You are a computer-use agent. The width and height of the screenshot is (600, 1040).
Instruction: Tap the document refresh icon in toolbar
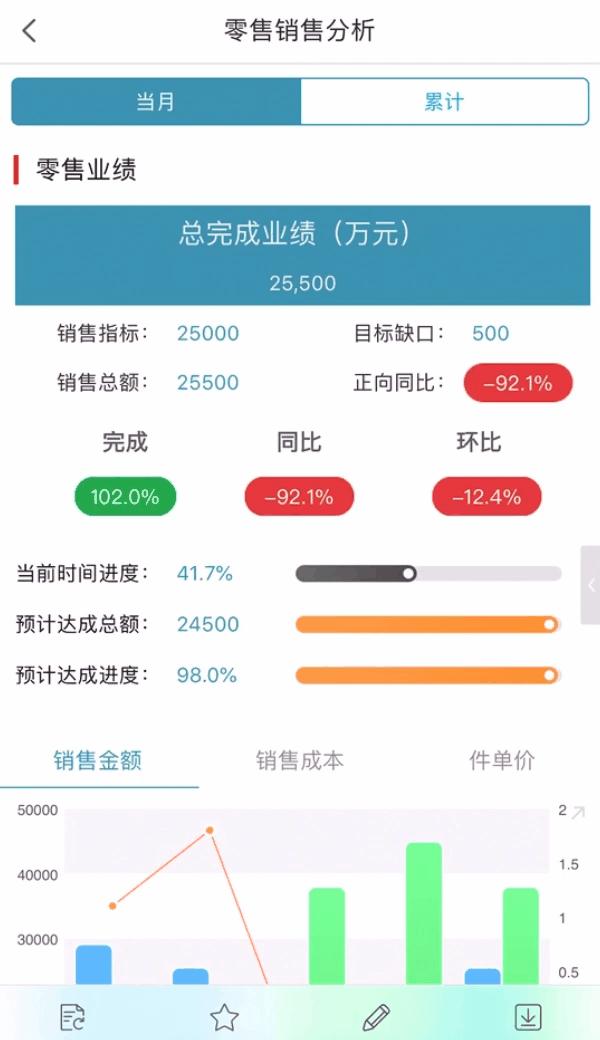point(72,1017)
